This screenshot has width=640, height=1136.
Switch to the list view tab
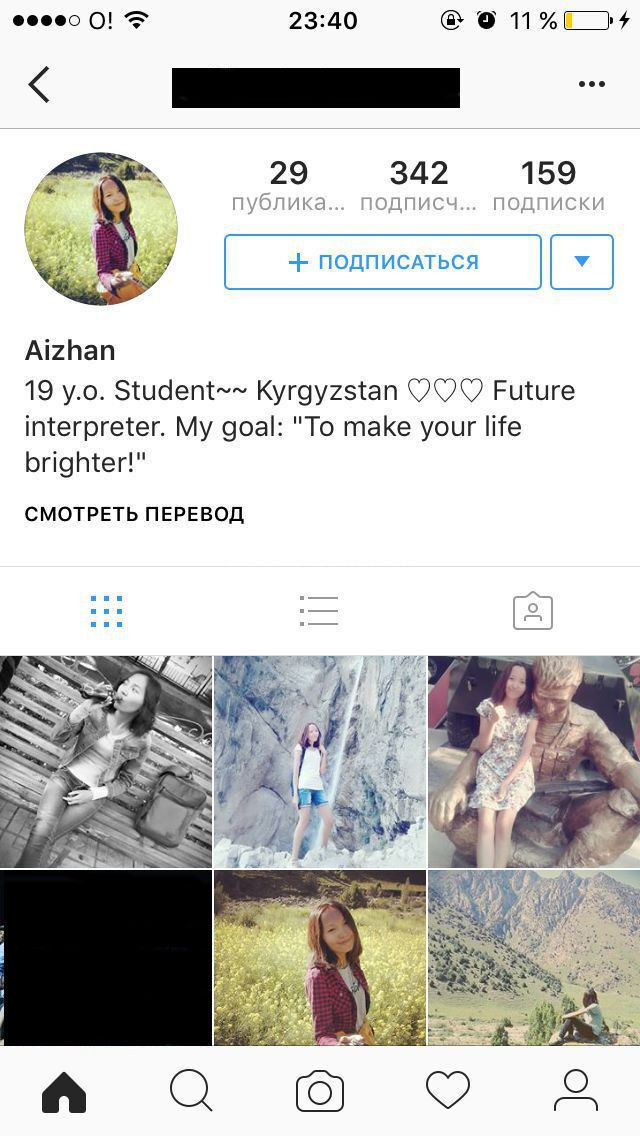319,611
